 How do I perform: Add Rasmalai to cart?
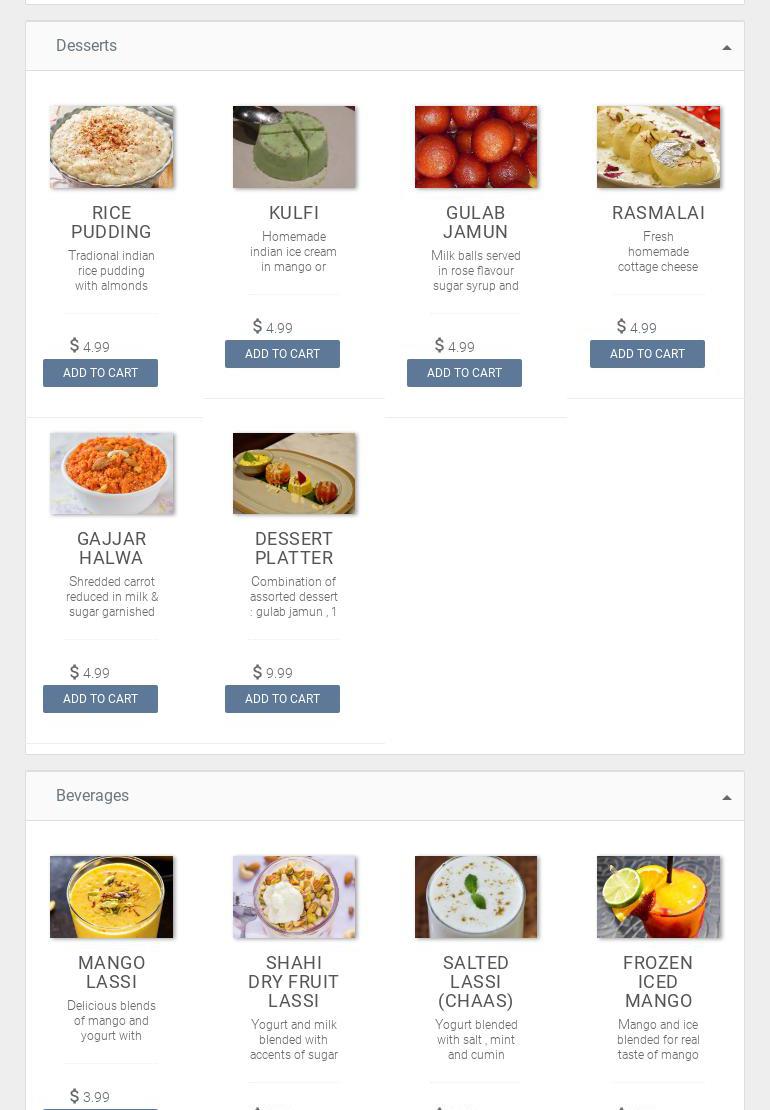647,354
